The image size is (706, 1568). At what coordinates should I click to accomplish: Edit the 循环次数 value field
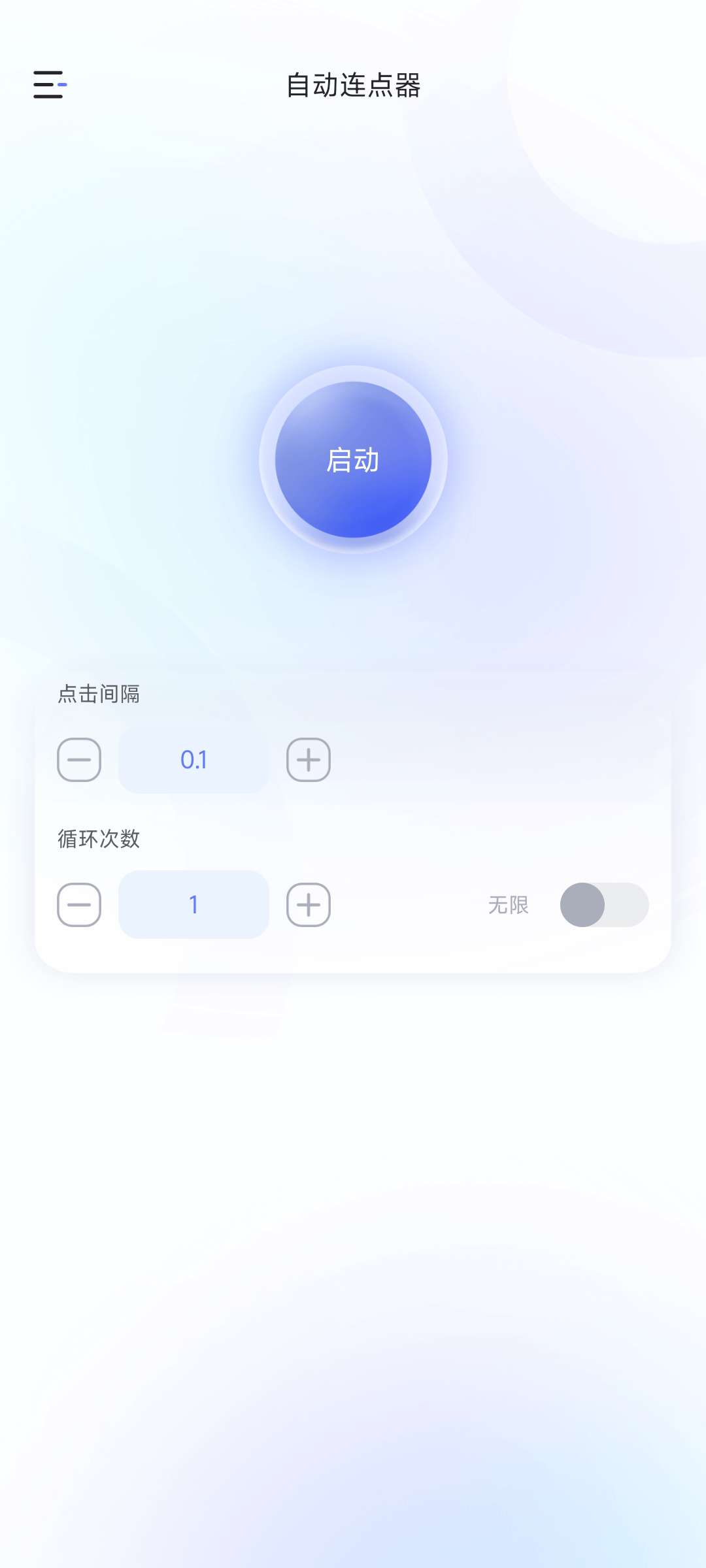pos(193,905)
